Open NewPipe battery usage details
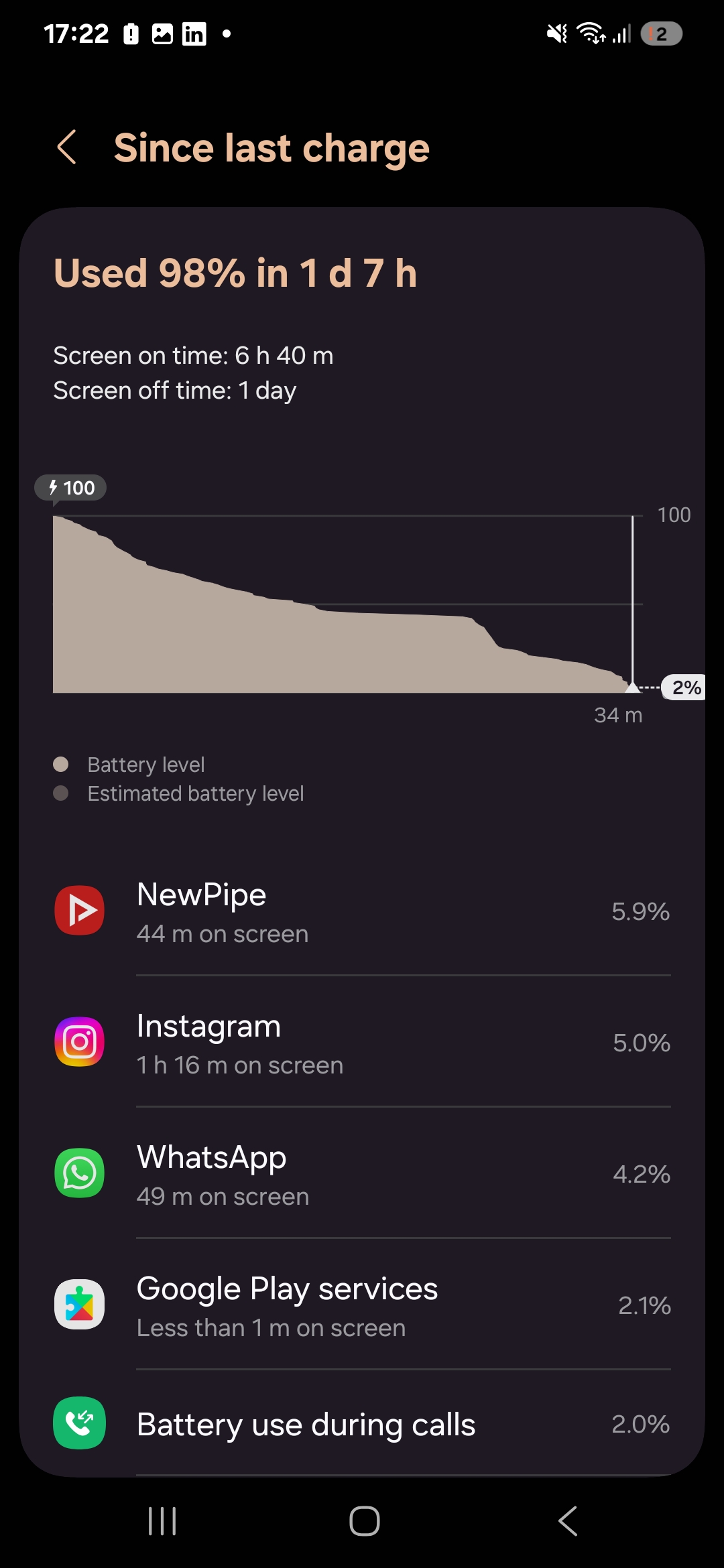The width and height of the screenshot is (724, 1568). click(362, 911)
